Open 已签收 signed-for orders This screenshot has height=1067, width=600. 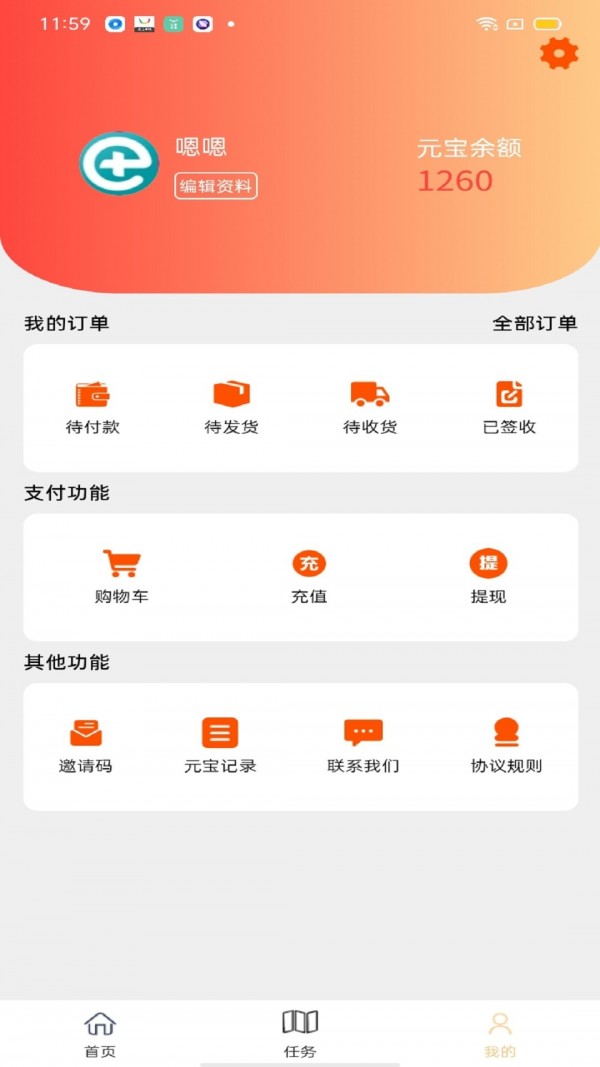pos(509,408)
